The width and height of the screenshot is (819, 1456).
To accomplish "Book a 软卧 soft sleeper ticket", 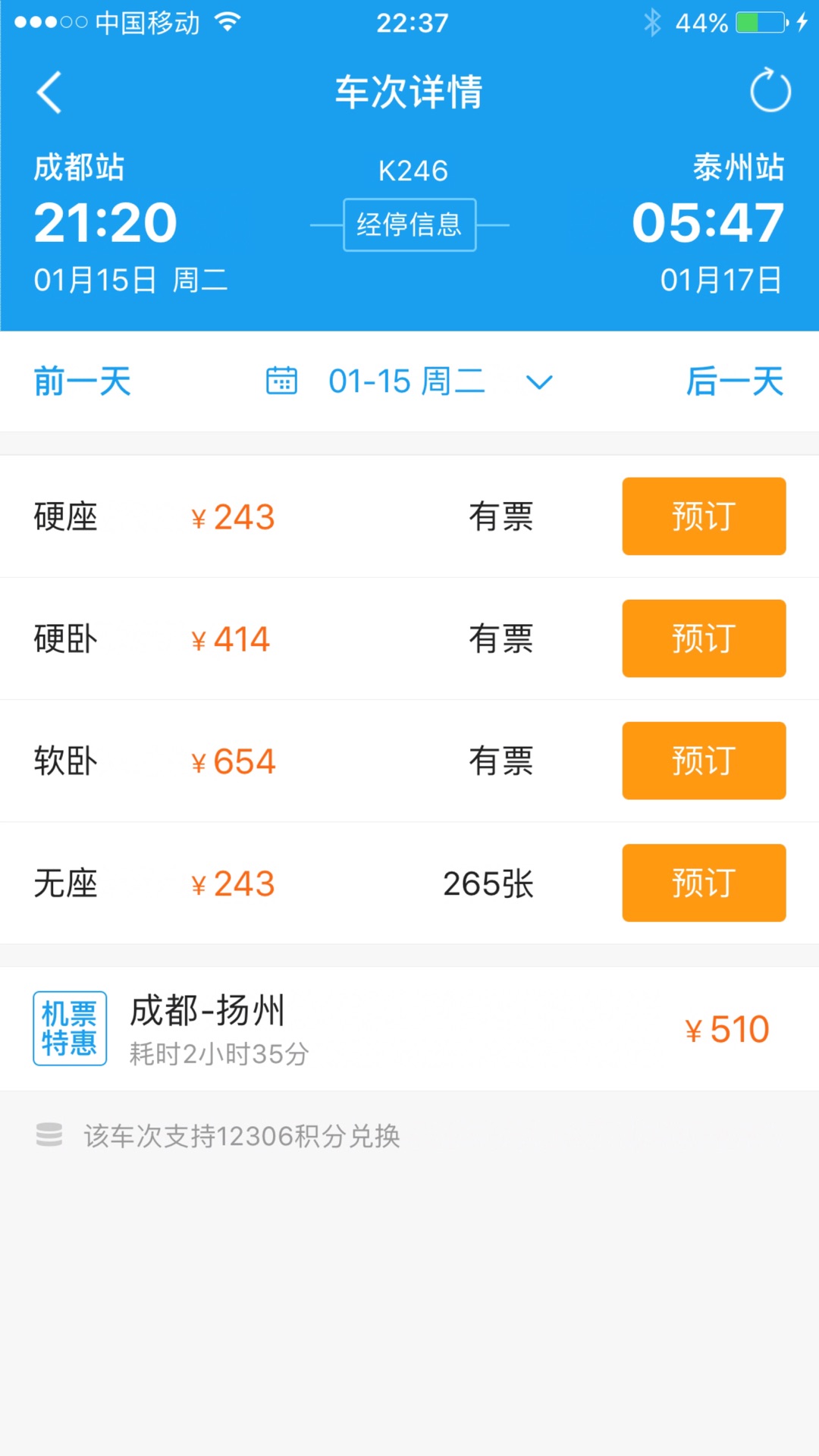I will (704, 761).
